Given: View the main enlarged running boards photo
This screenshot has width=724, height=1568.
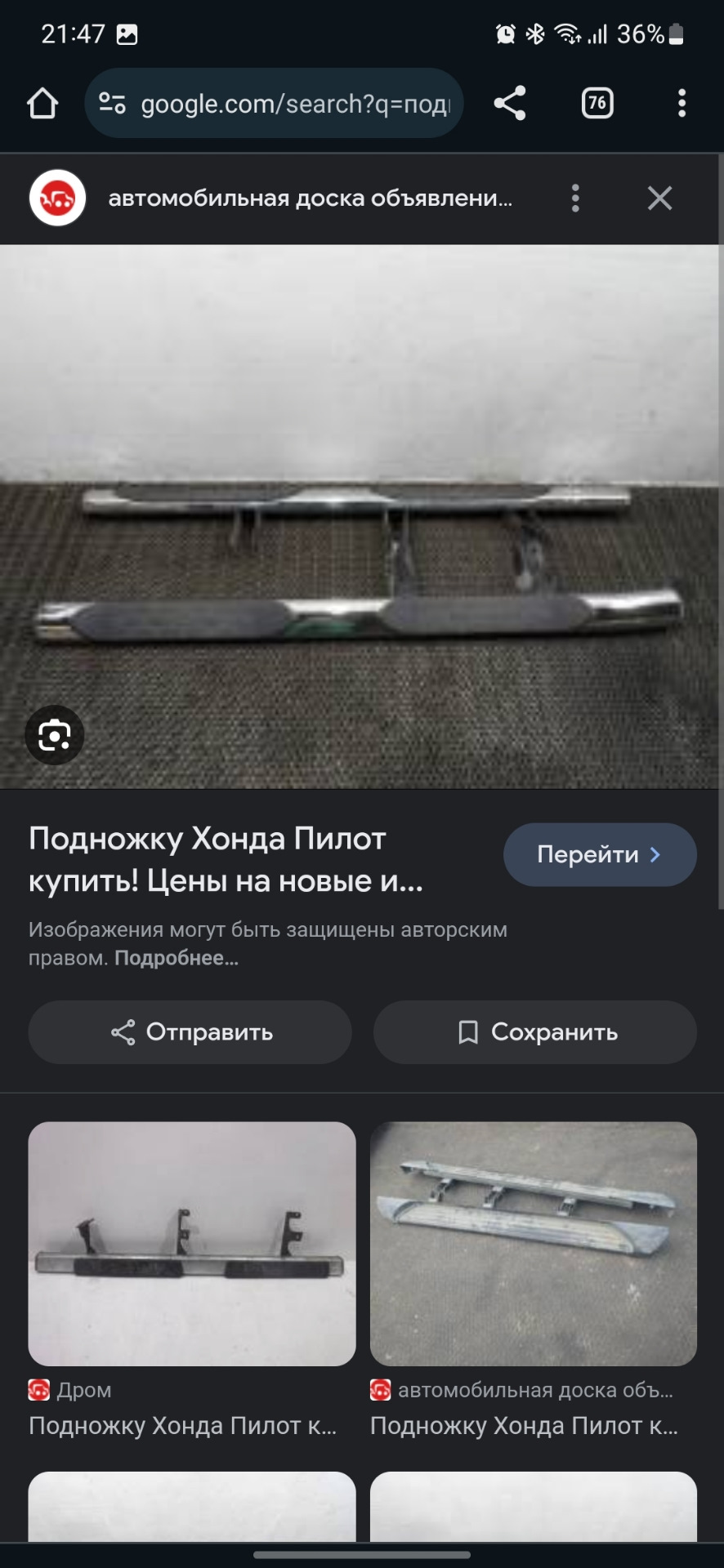Looking at the screenshot, I should pos(362,514).
